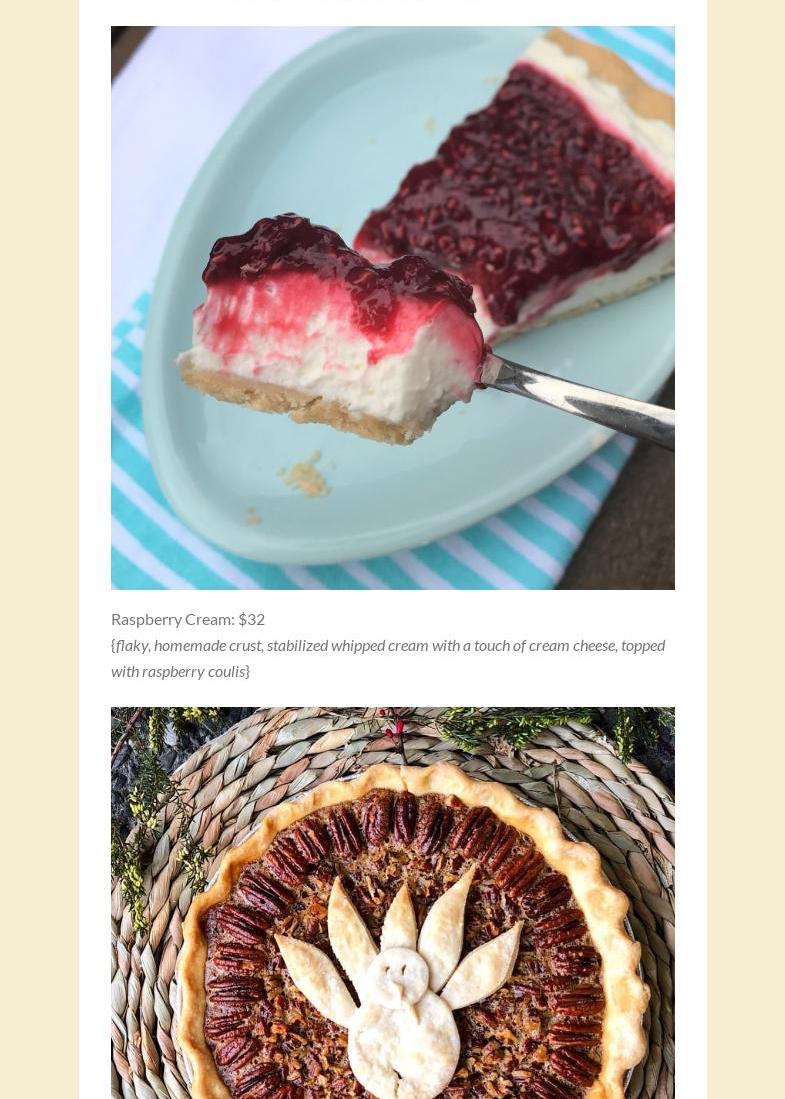This screenshot has height=1099, width=785.
Task: Open the Raspberry Cream pie photo
Action: click(x=392, y=308)
